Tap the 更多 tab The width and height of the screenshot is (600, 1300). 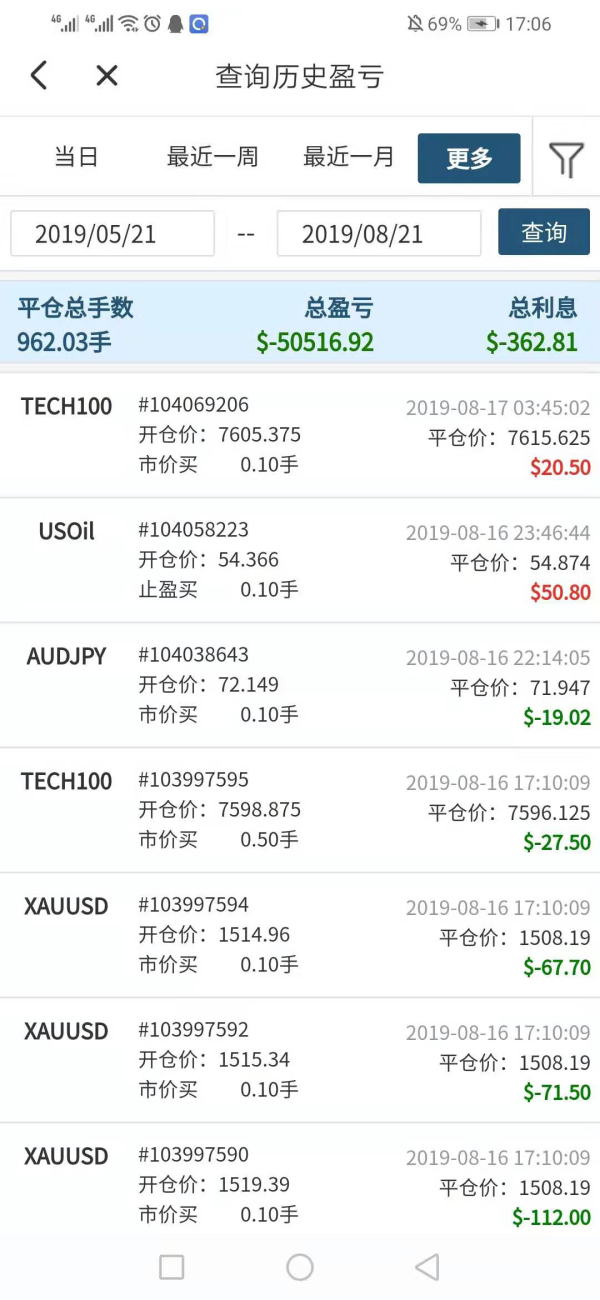(x=469, y=158)
